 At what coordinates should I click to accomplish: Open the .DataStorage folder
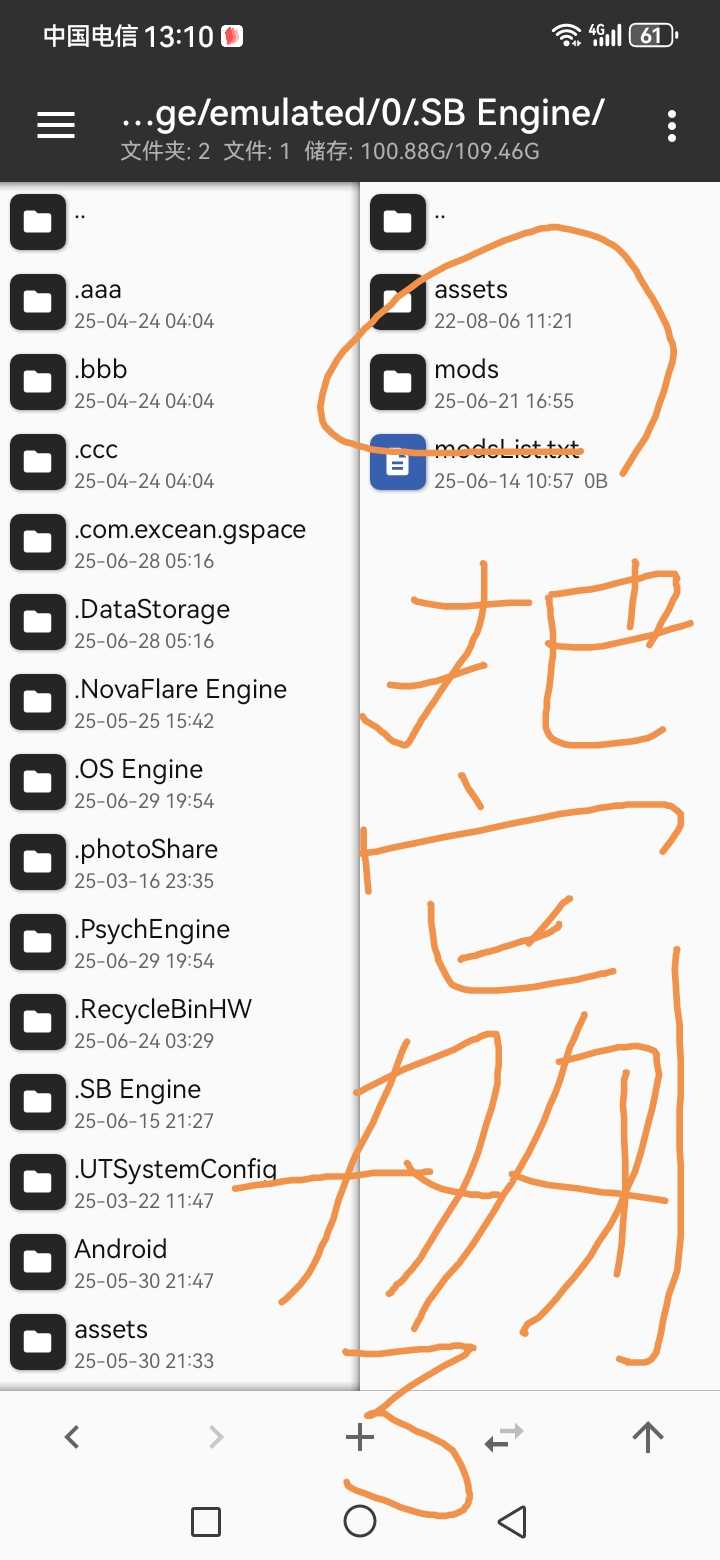pyautogui.click(x=180, y=622)
